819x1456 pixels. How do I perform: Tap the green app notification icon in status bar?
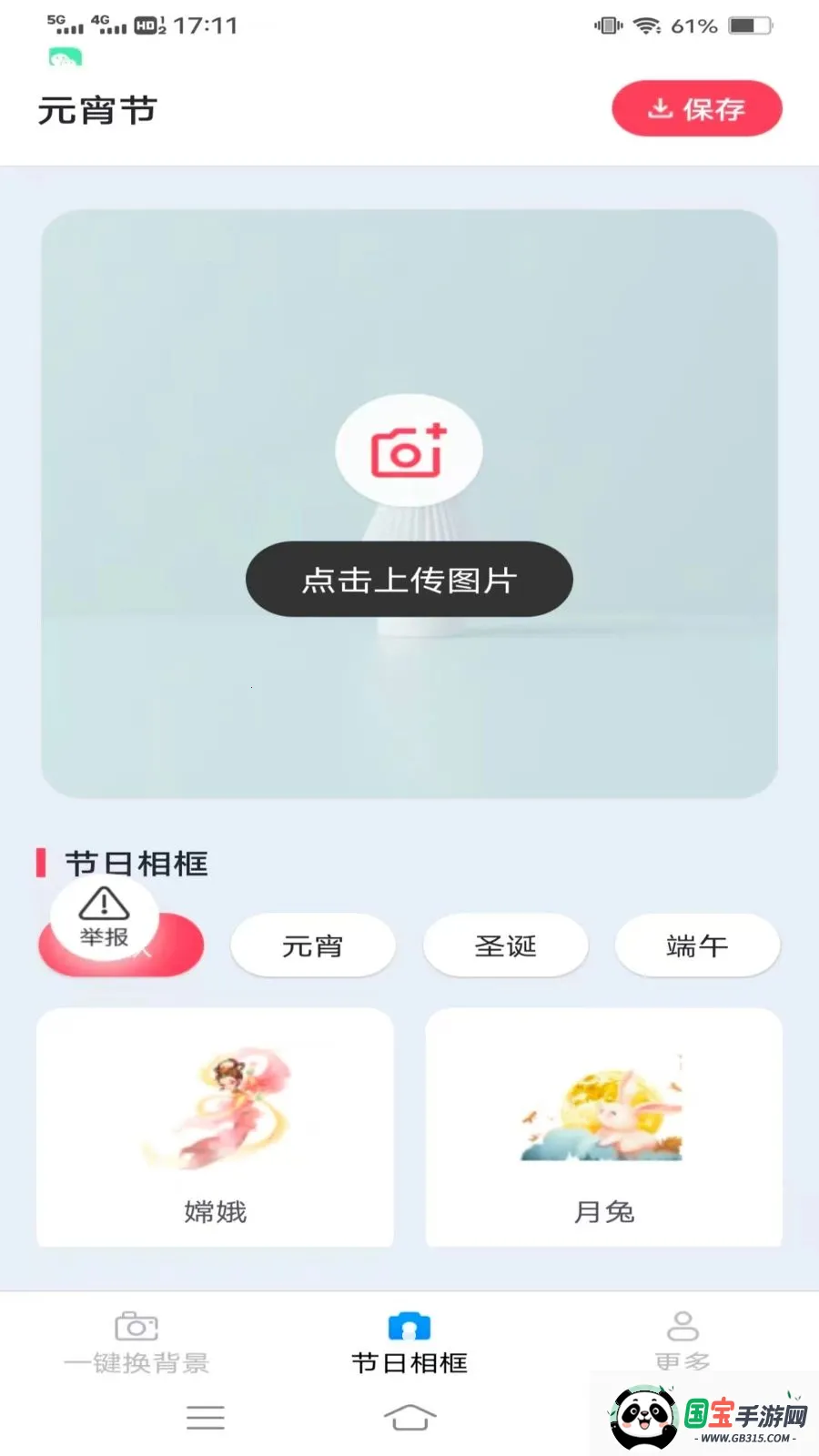[63, 57]
